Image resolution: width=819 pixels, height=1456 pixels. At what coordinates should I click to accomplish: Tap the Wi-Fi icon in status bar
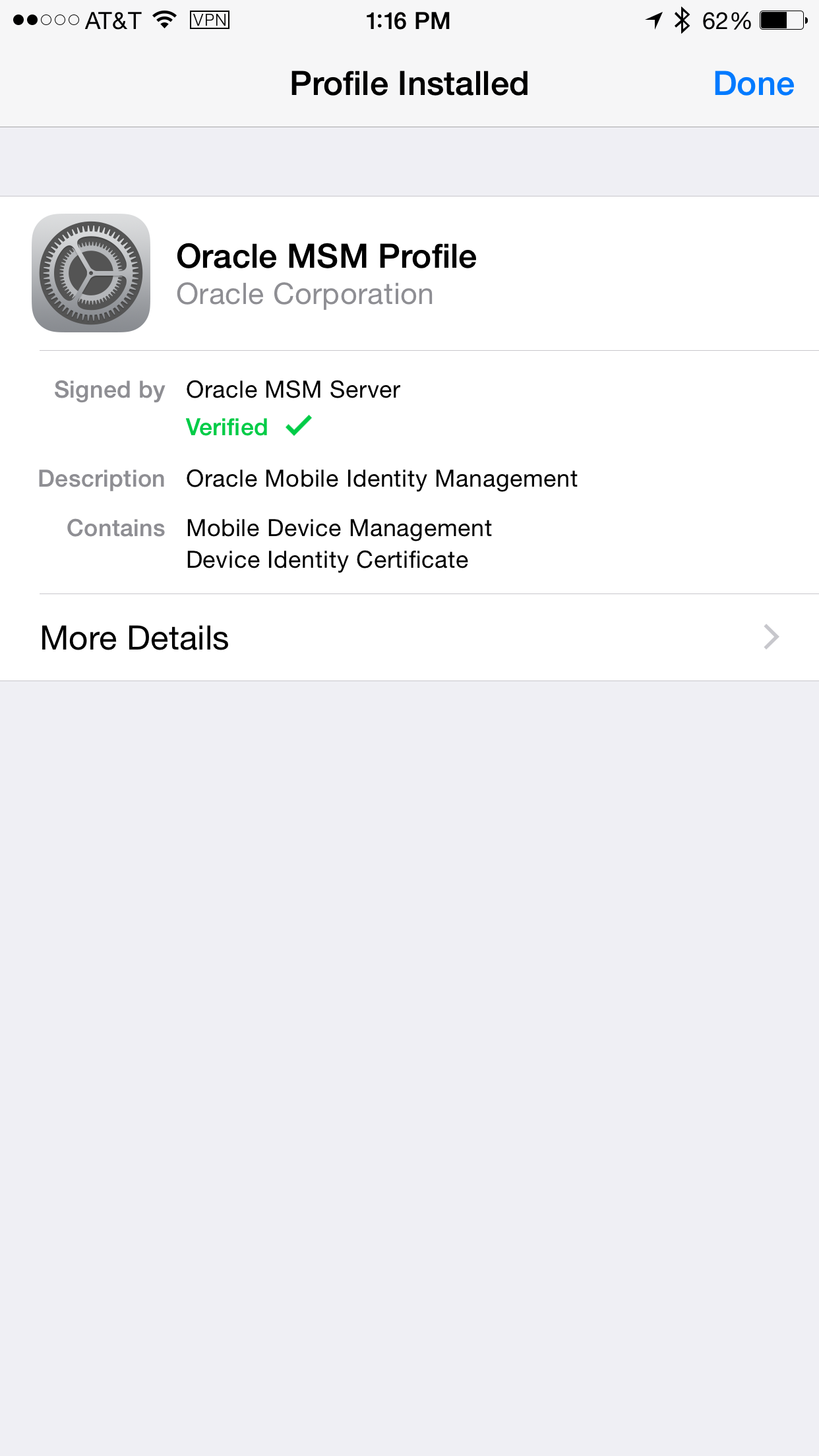pyautogui.click(x=160, y=20)
